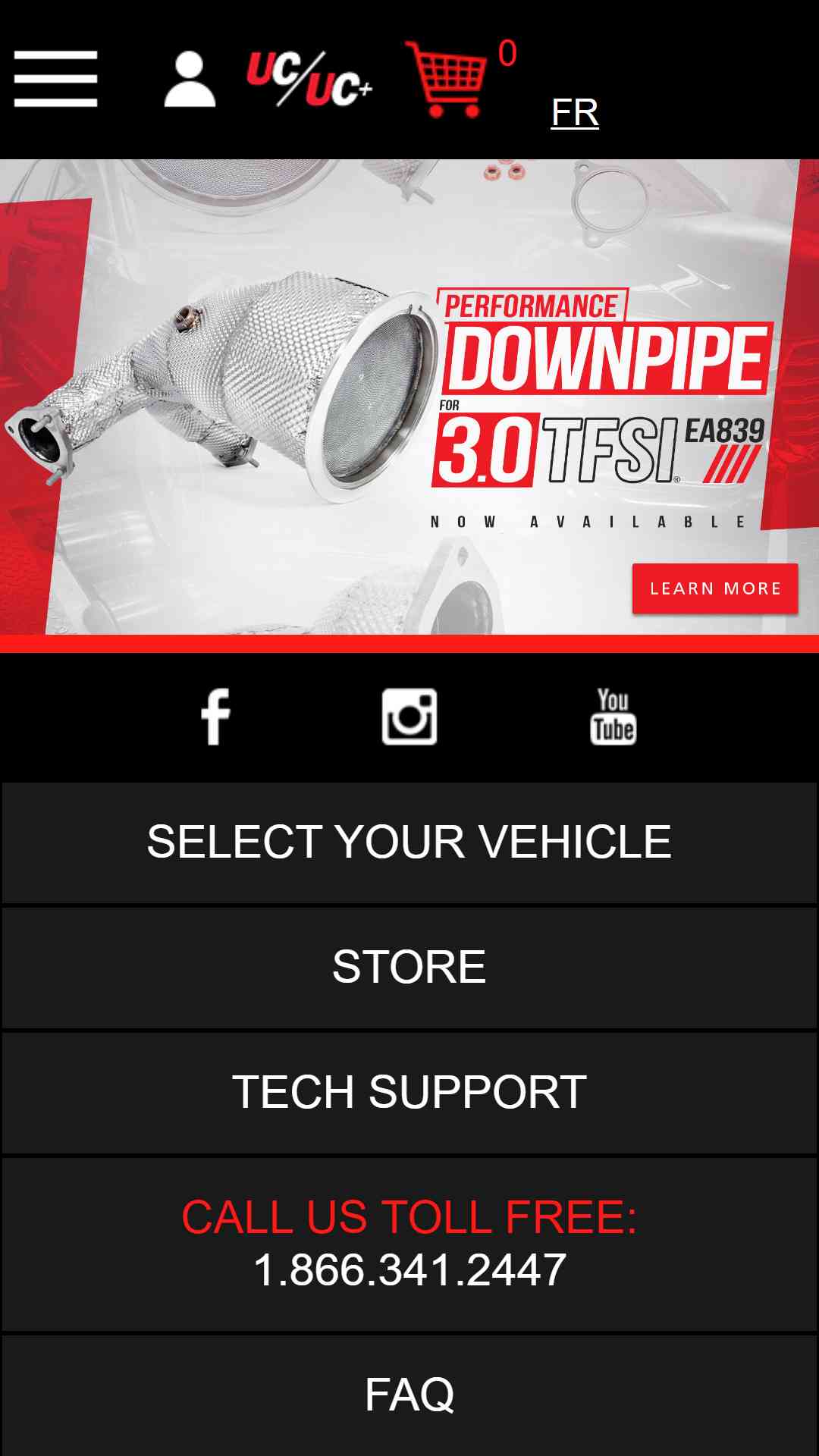This screenshot has height=1456, width=819.
Task: Choose Select Your Vehicle
Action: pos(409,843)
